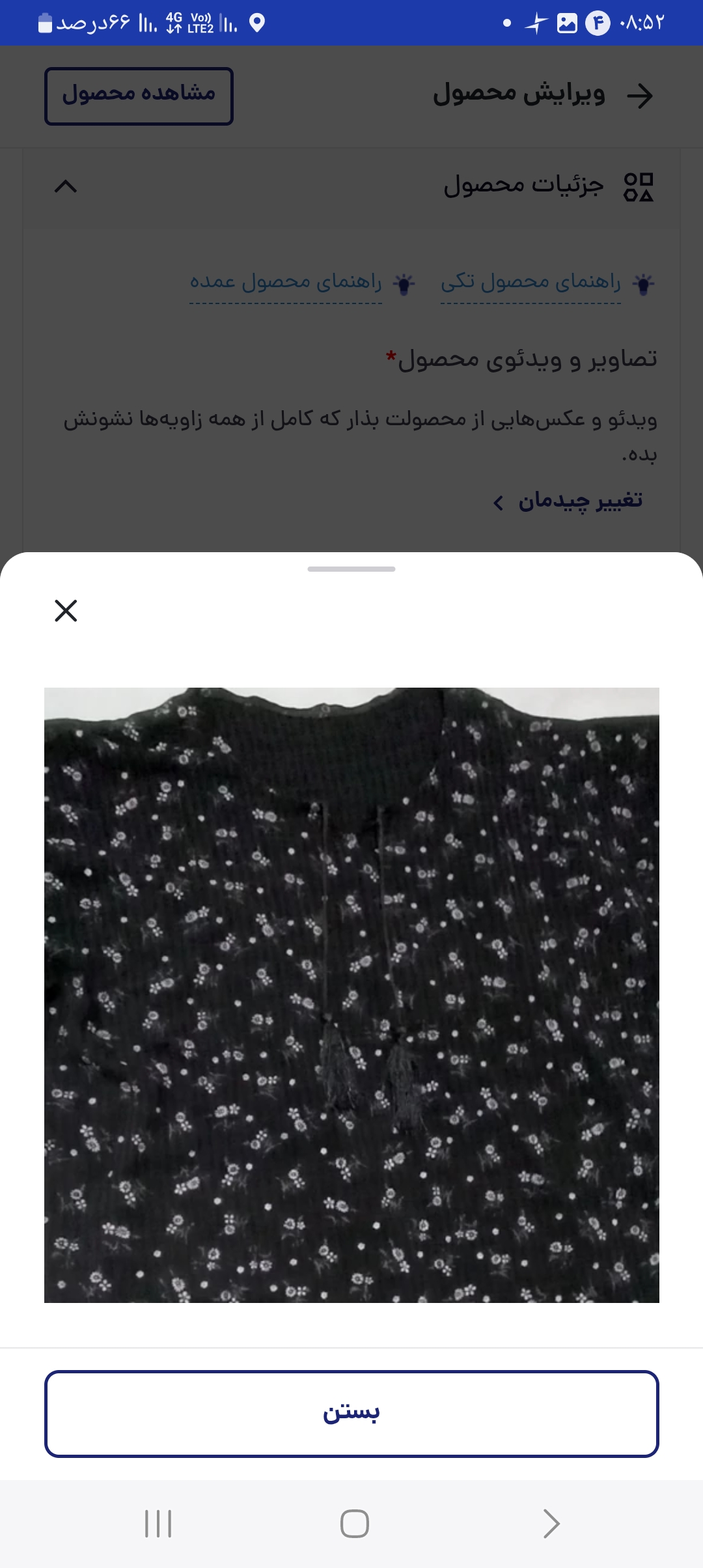Open the recent apps view
The height and width of the screenshot is (1568, 703).
[x=158, y=1524]
